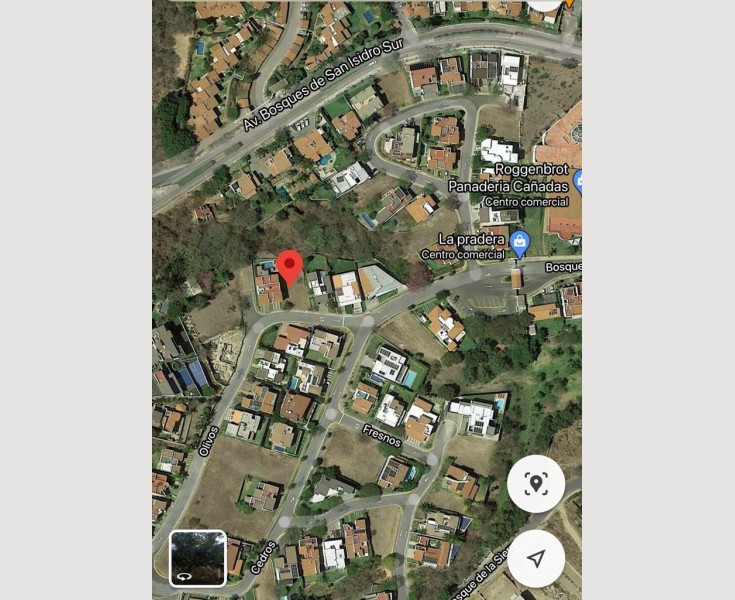Image resolution: width=735 pixels, height=600 pixels.
Task: Open La pradera shopping center marker
Action: point(519,241)
